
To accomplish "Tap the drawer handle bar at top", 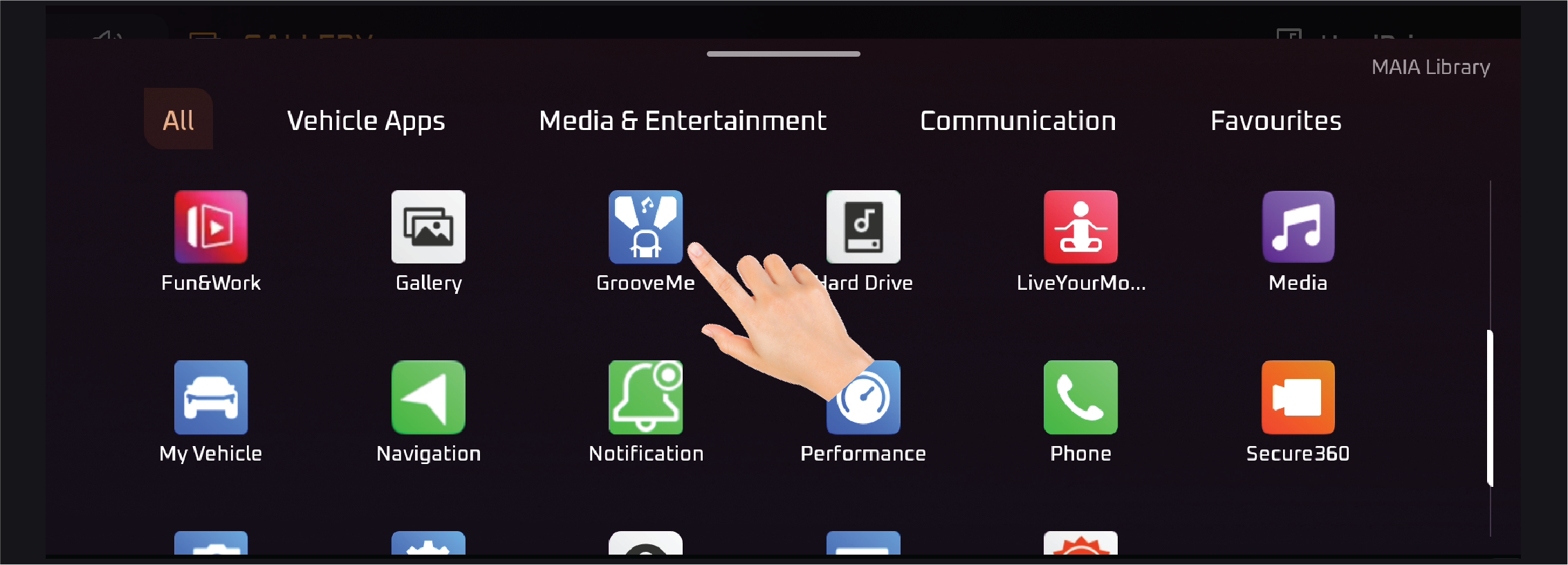I will tap(783, 54).
